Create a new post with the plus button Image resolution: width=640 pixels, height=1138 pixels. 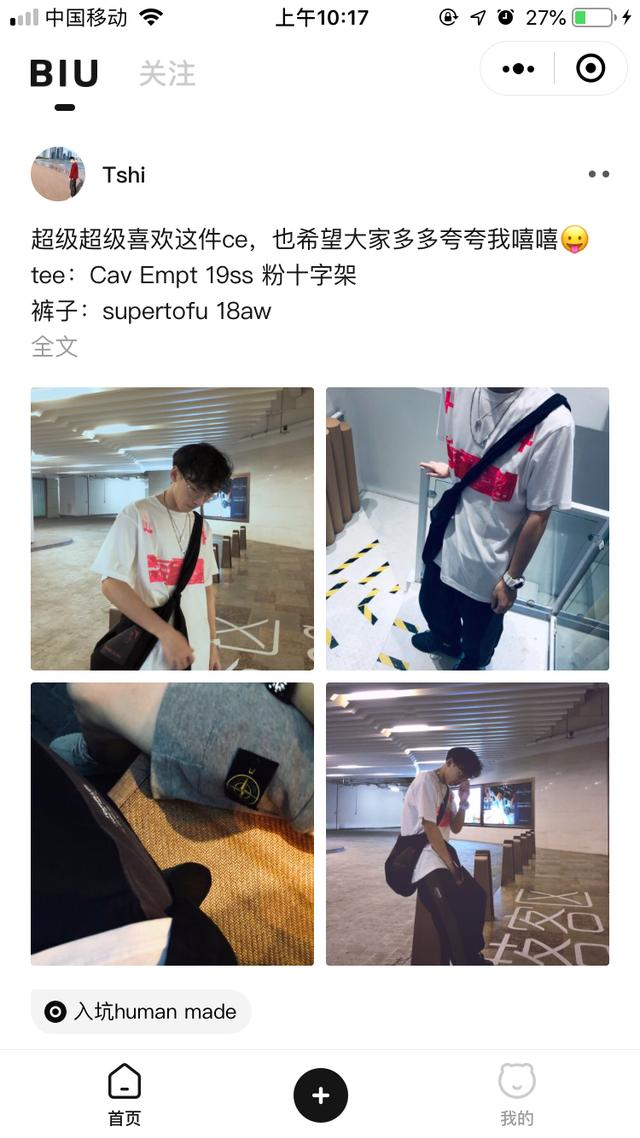click(x=320, y=1095)
